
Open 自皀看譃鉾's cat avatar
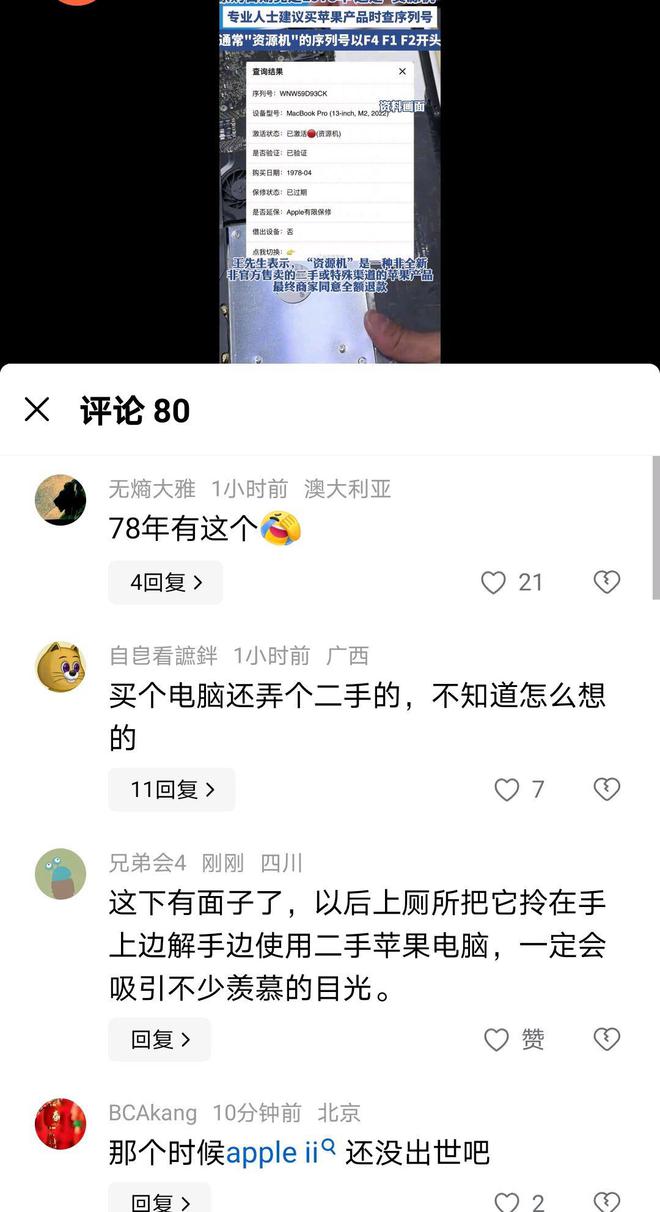[60, 667]
